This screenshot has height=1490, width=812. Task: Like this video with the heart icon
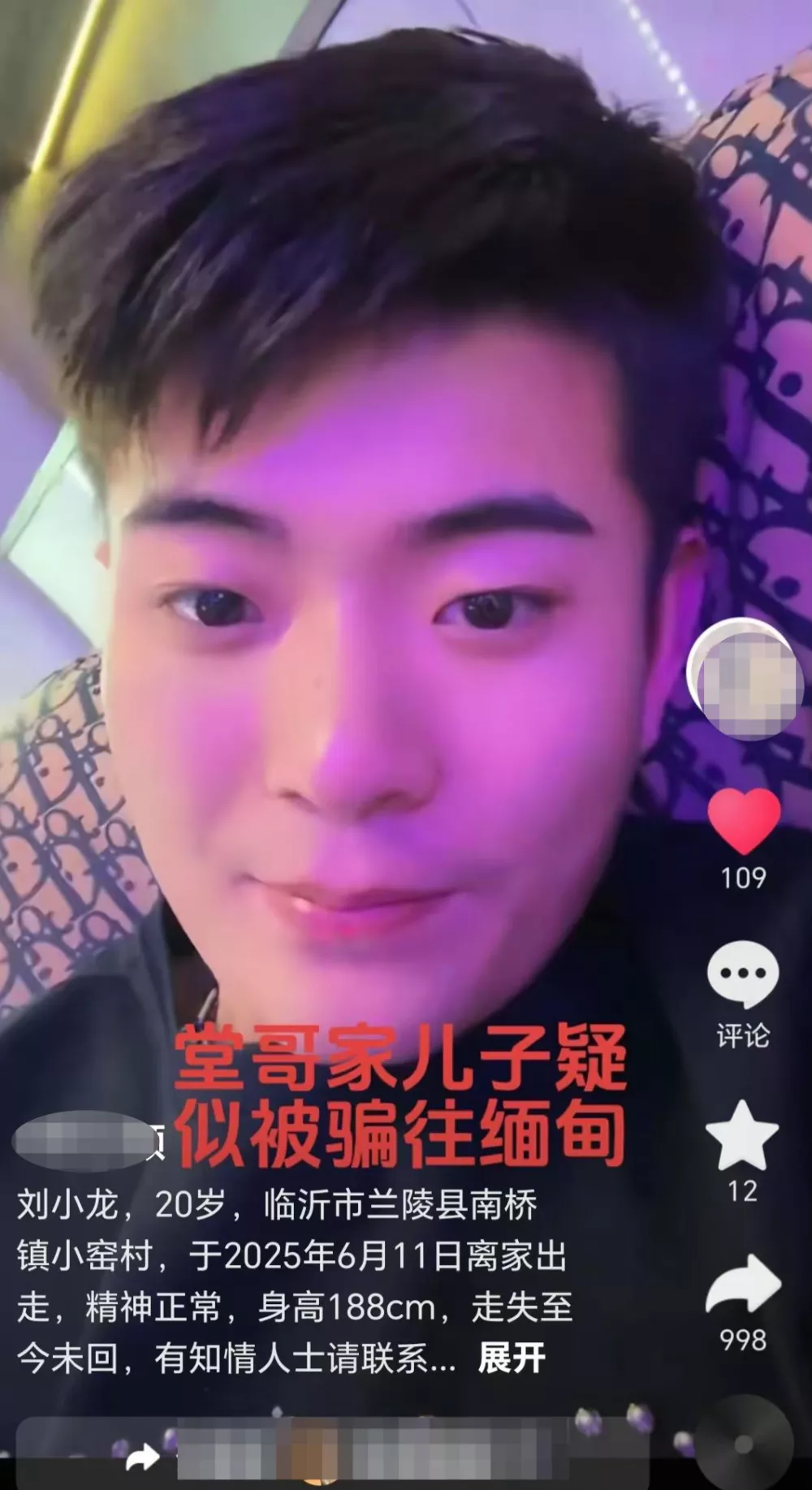pos(744,821)
